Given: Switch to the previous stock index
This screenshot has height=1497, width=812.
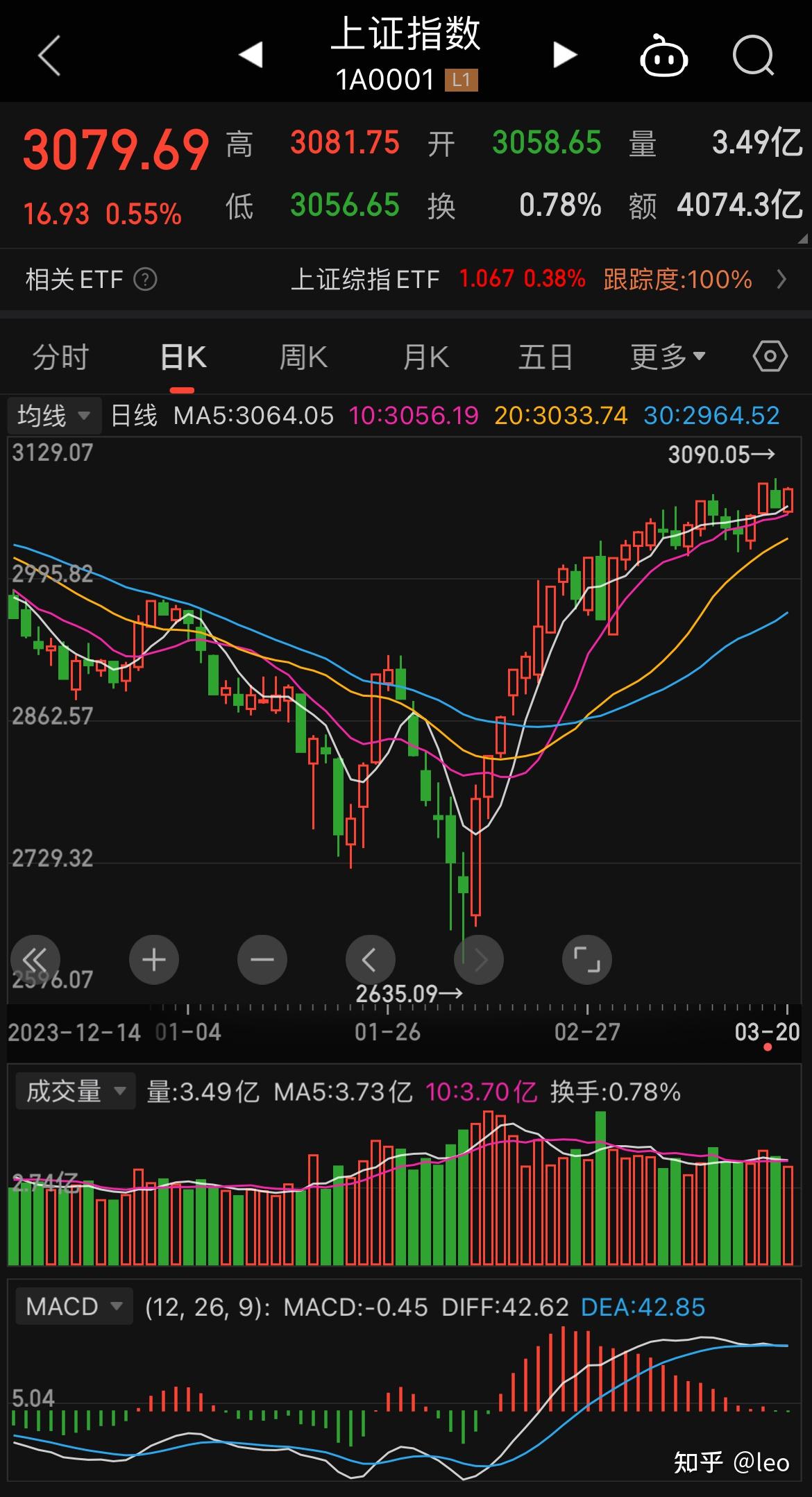Looking at the screenshot, I should [251, 54].
